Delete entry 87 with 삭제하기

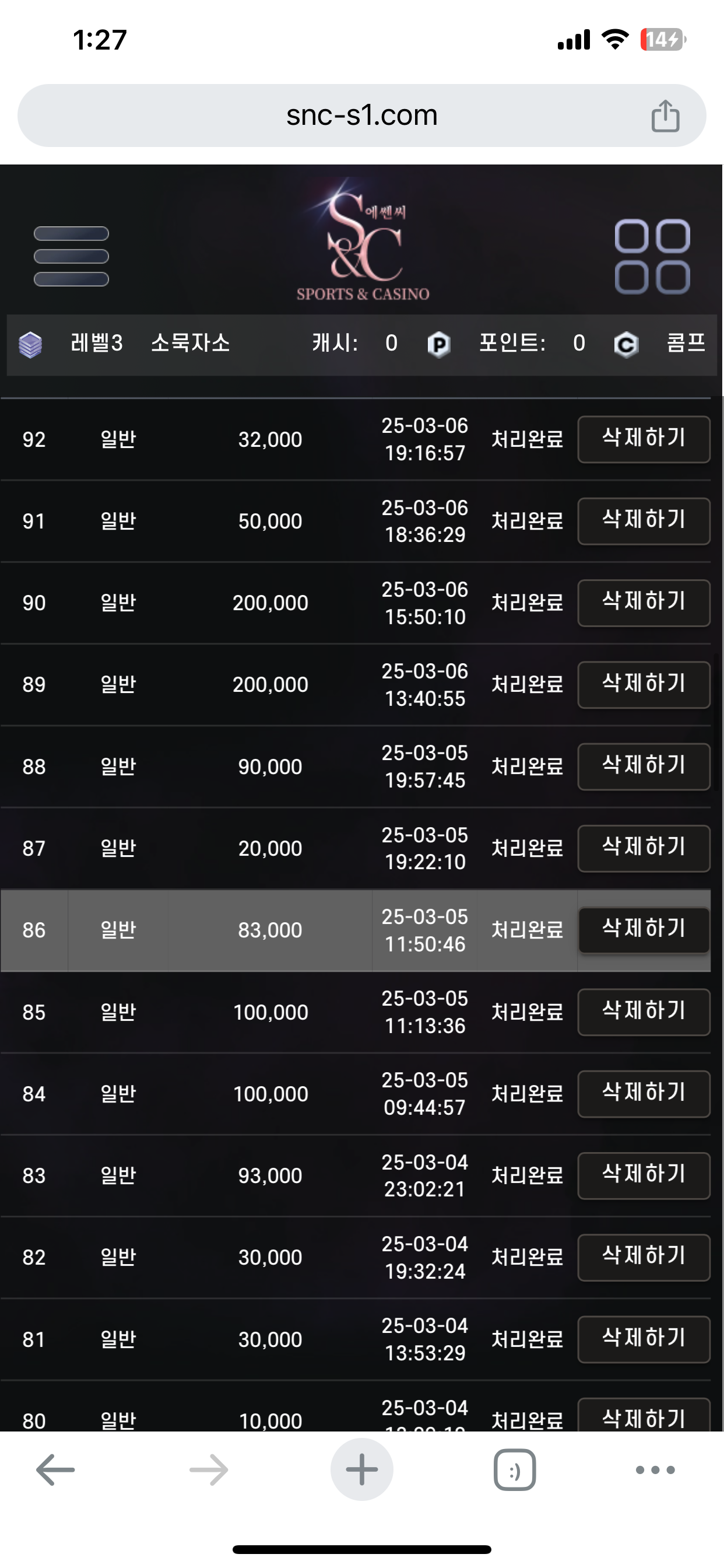coord(644,849)
